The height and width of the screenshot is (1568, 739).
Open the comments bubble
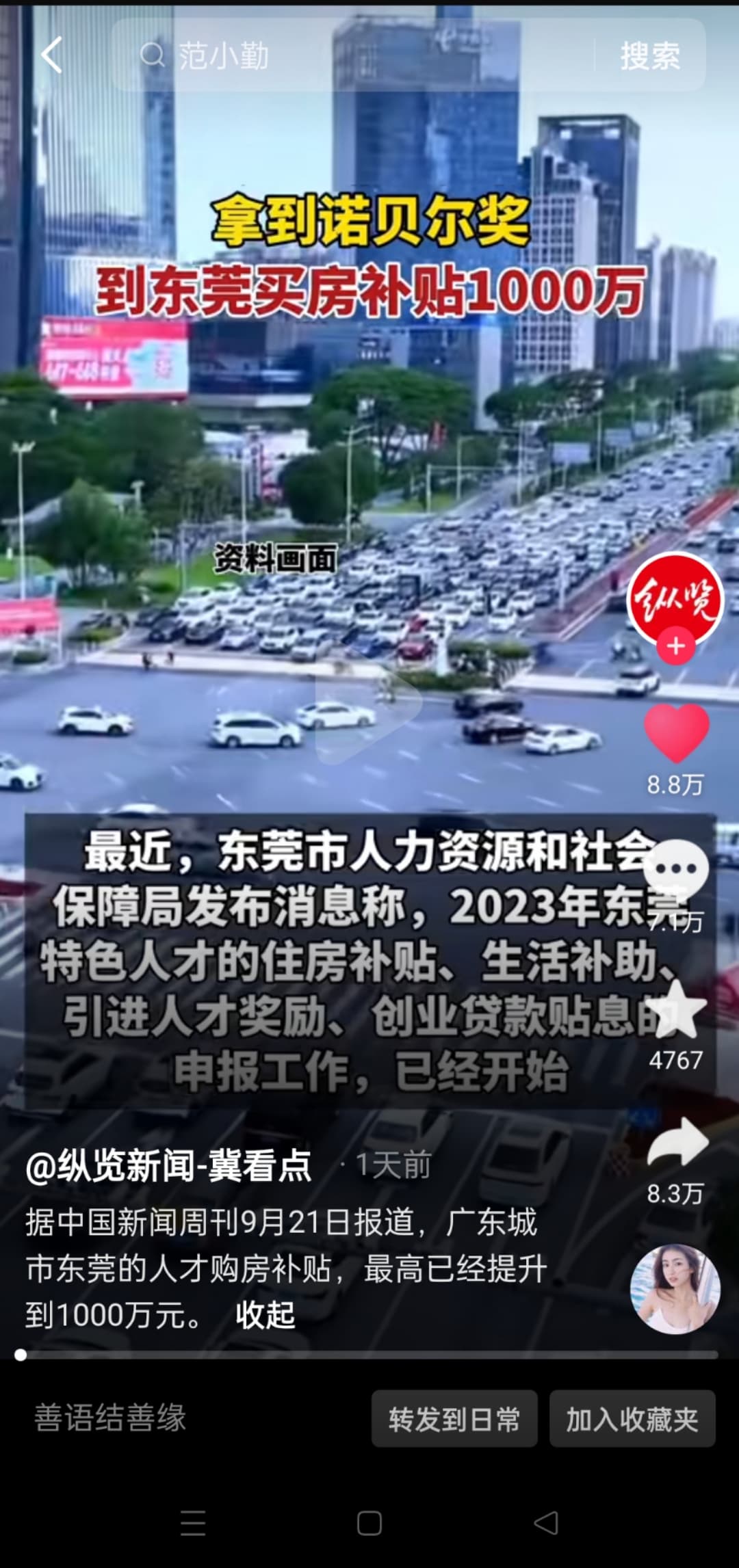coord(676,869)
